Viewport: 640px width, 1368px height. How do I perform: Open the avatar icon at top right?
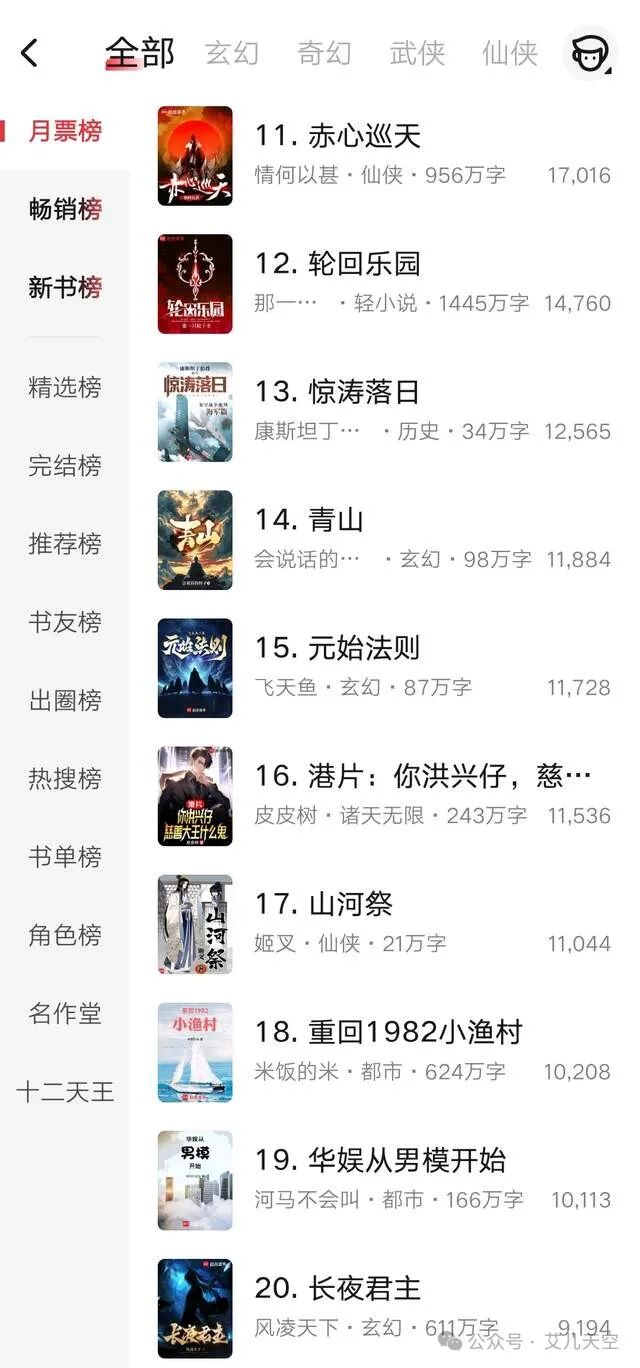pyautogui.click(x=591, y=53)
